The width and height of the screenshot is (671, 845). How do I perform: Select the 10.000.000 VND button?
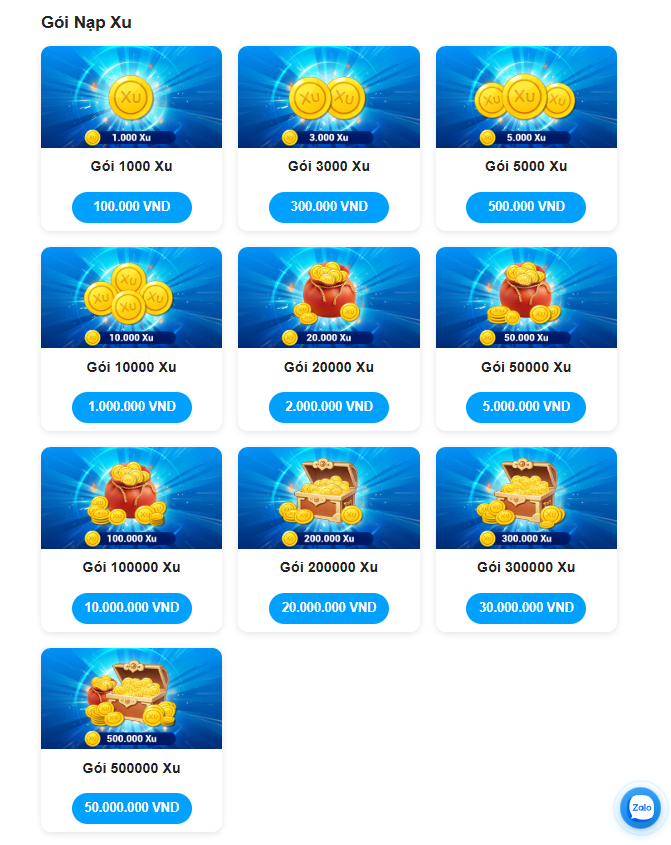131,608
